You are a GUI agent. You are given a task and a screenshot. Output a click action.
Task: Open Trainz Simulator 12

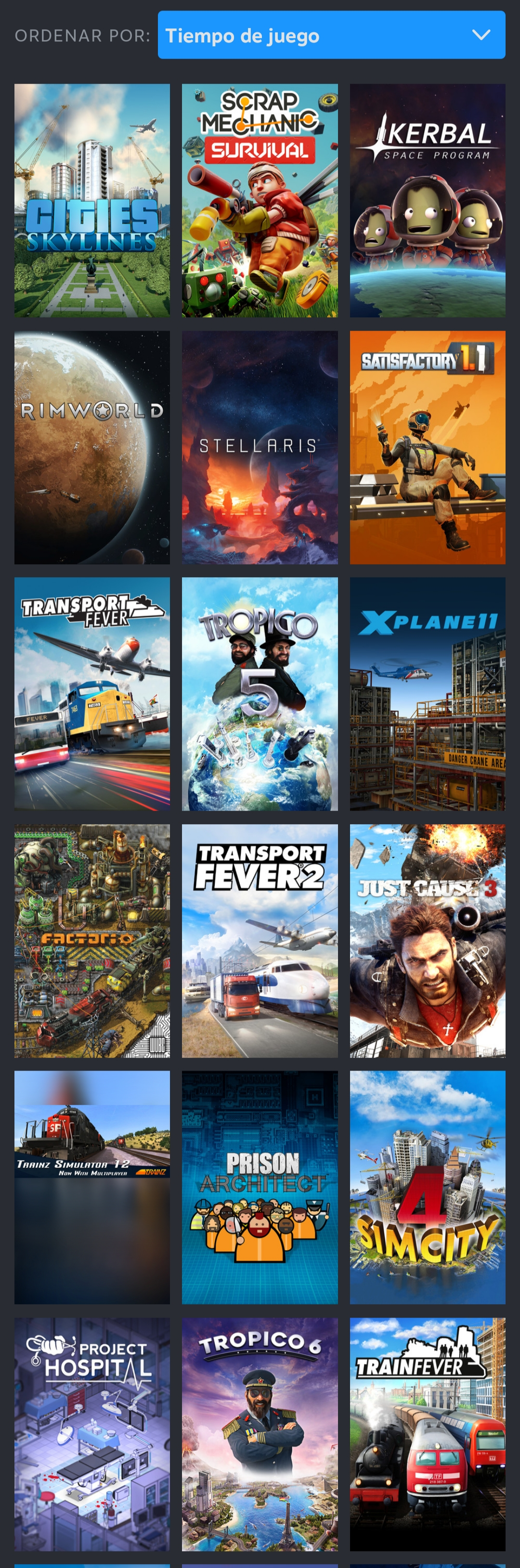click(x=92, y=1188)
